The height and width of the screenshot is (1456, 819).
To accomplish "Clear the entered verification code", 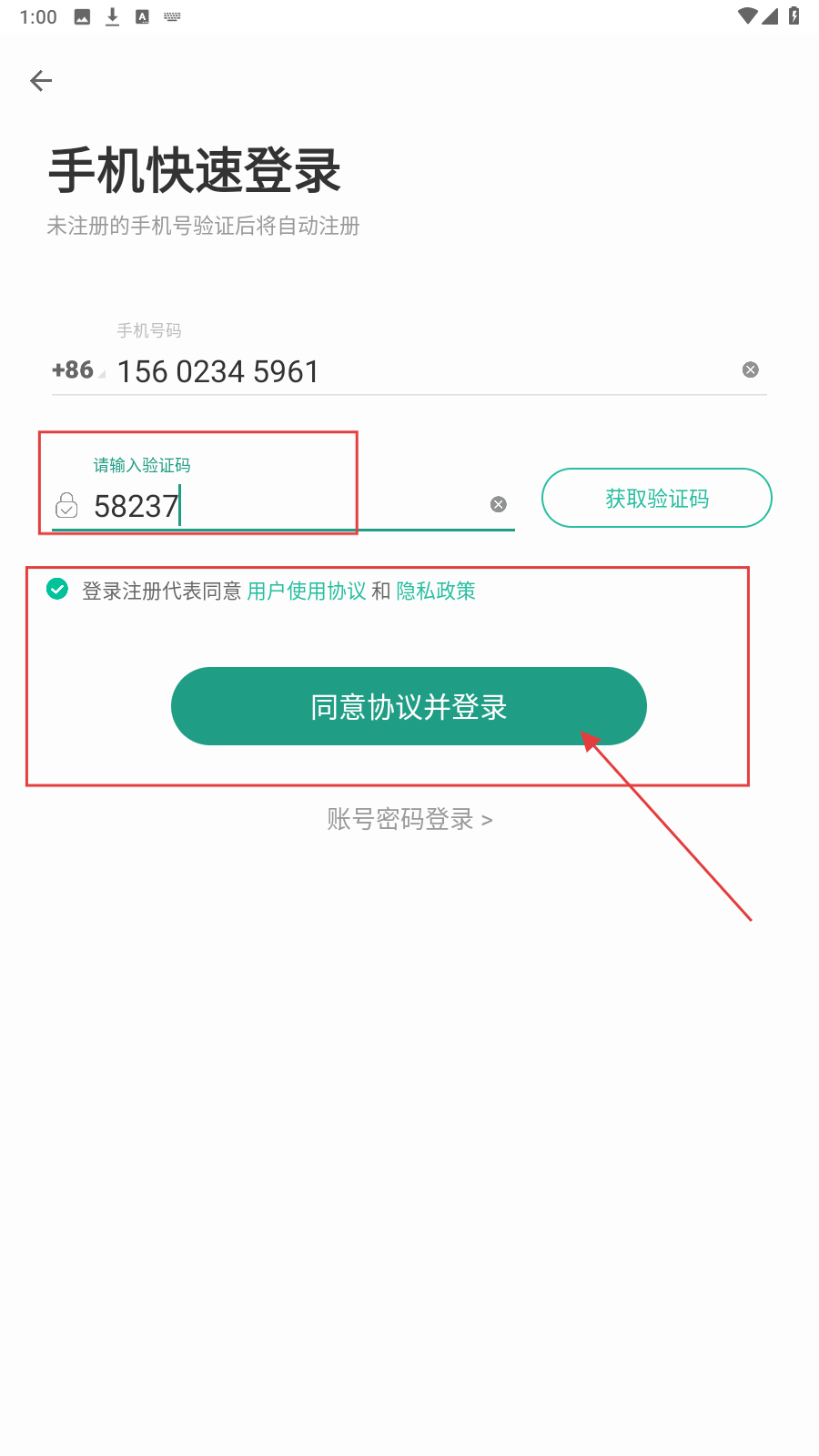I will (498, 504).
